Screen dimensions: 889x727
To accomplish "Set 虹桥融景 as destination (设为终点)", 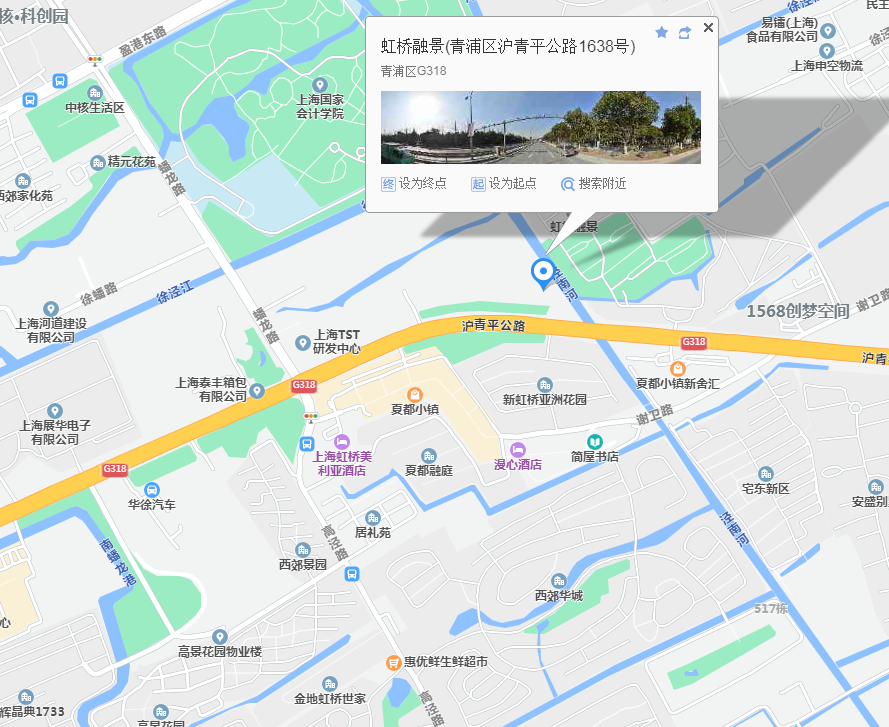I will pyautogui.click(x=414, y=184).
